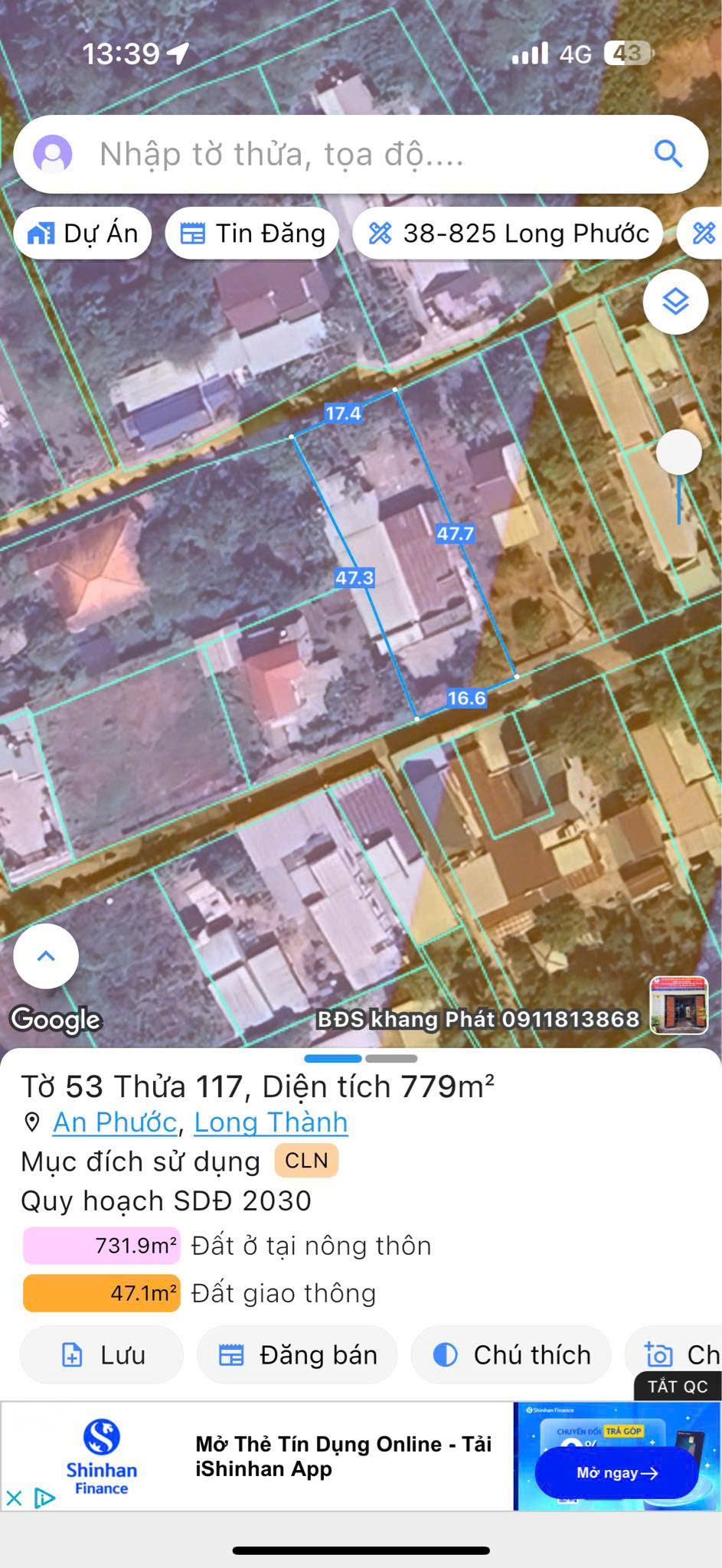Open the map layers button

pos(675,302)
